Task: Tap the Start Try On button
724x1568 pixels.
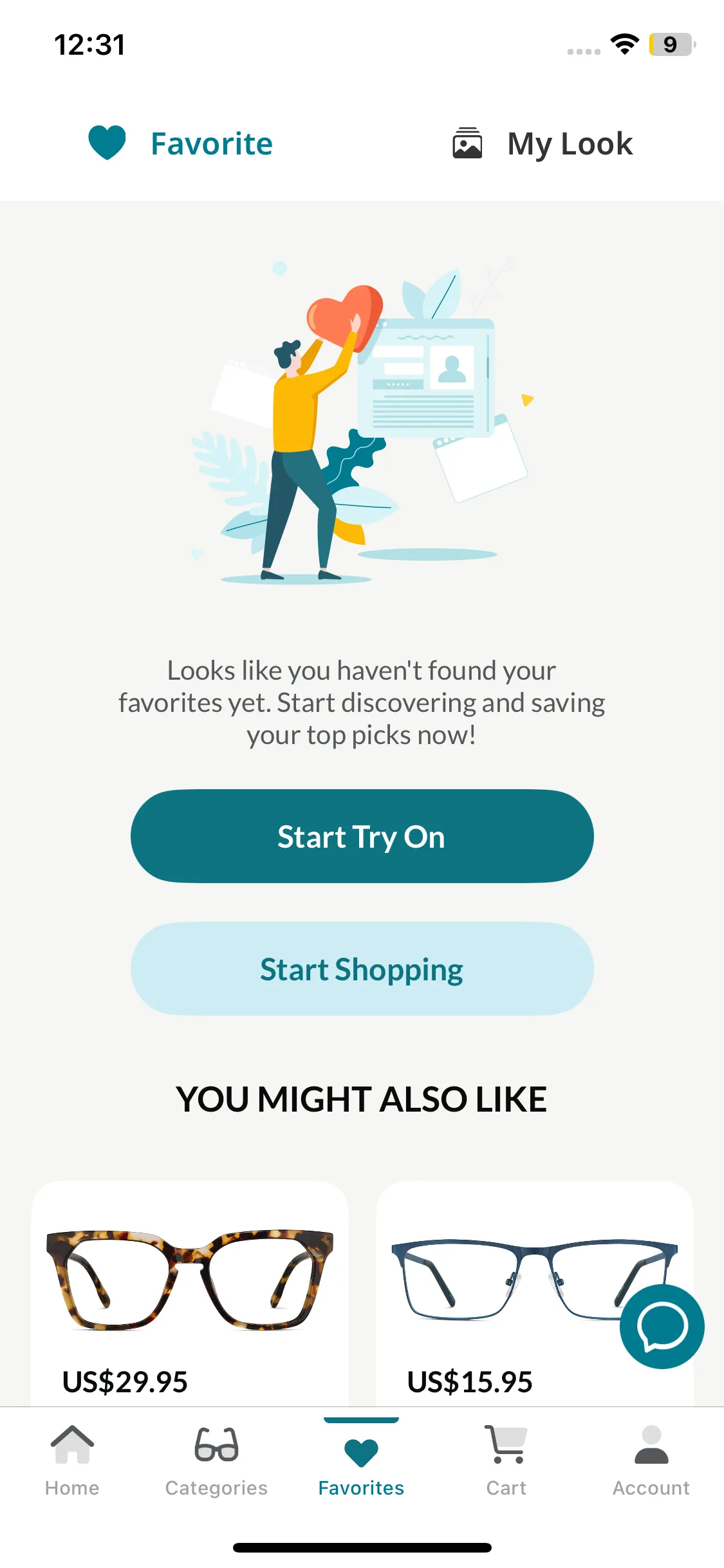Action: point(362,836)
